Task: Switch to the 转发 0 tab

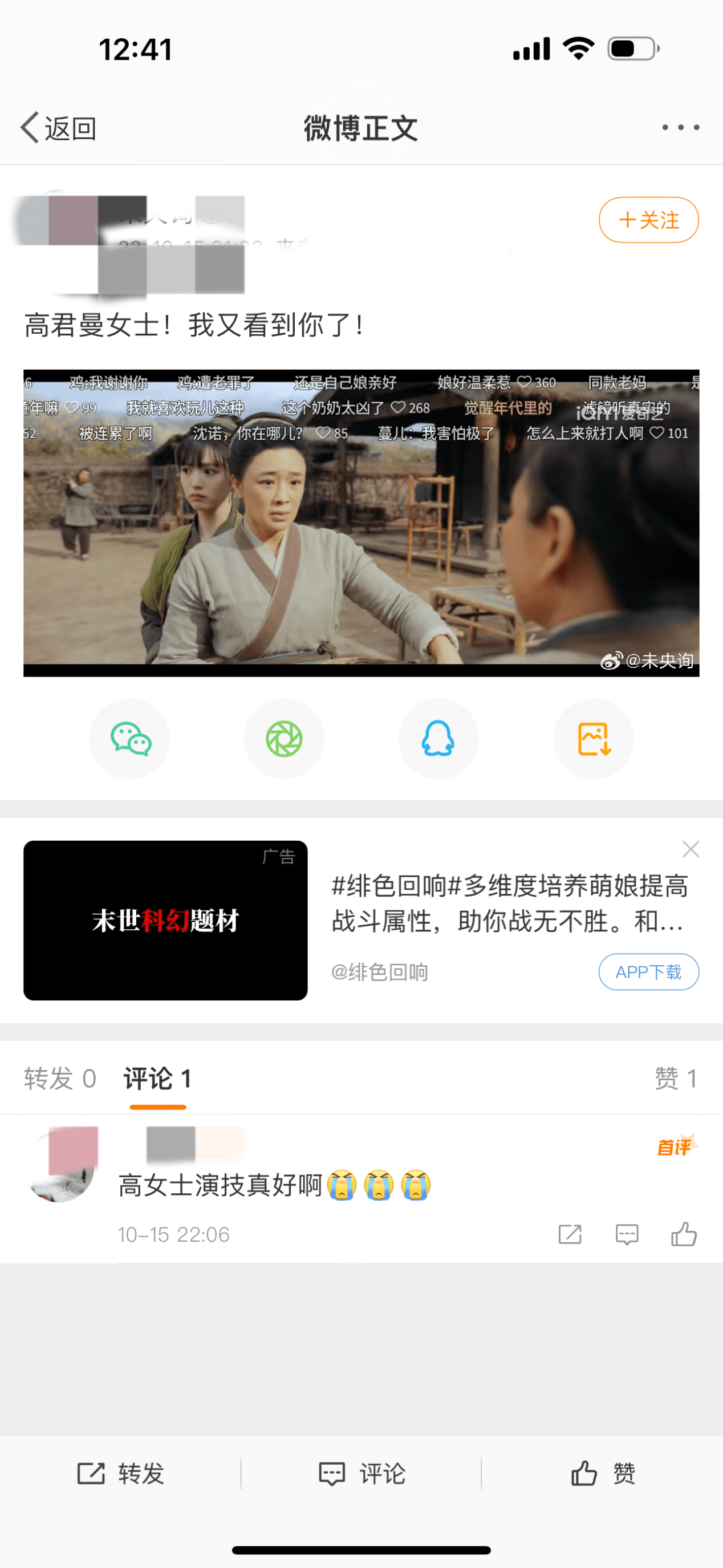Action: [x=60, y=1079]
